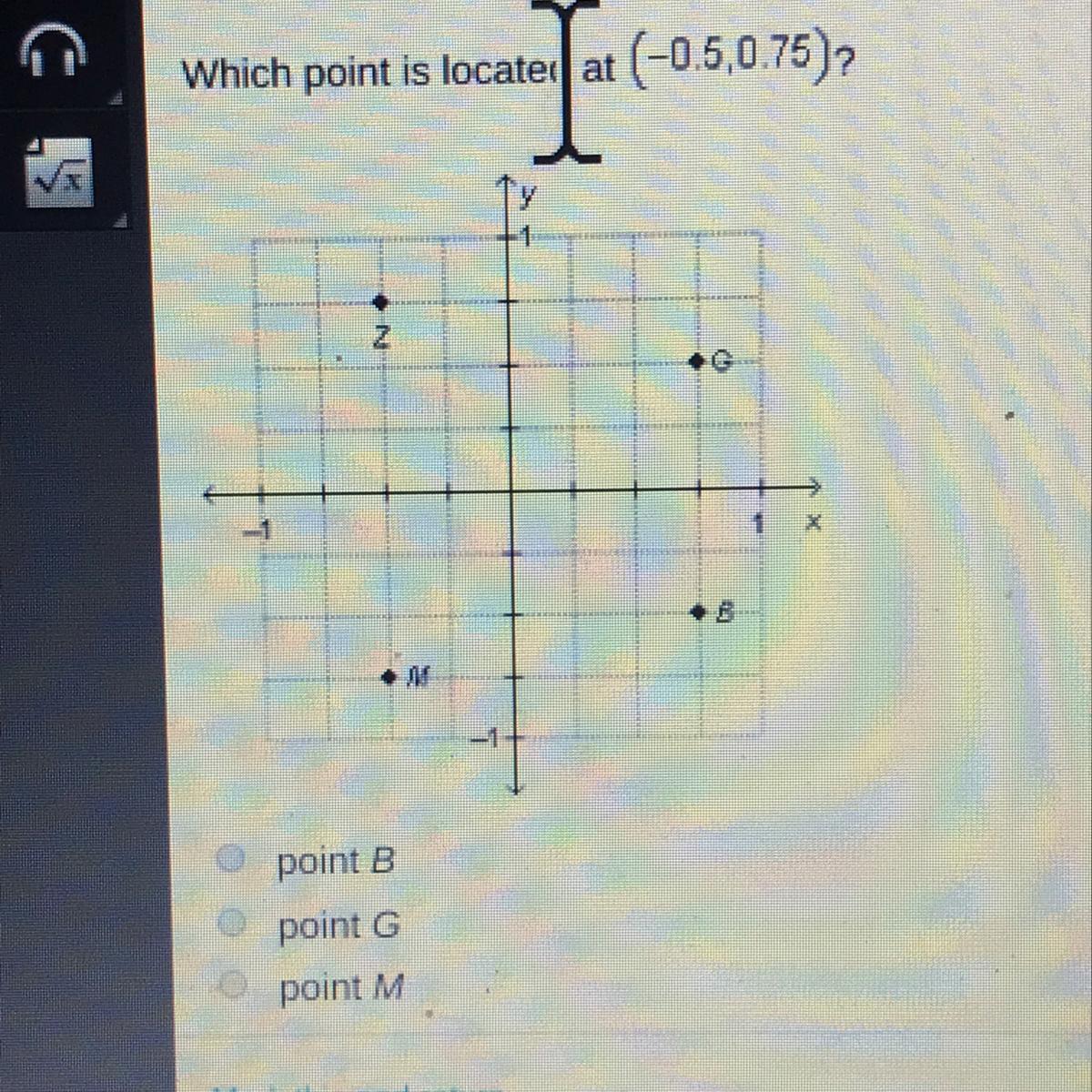Choose point M as the answer
Screen dimensions: 1092x1092
coord(235,985)
